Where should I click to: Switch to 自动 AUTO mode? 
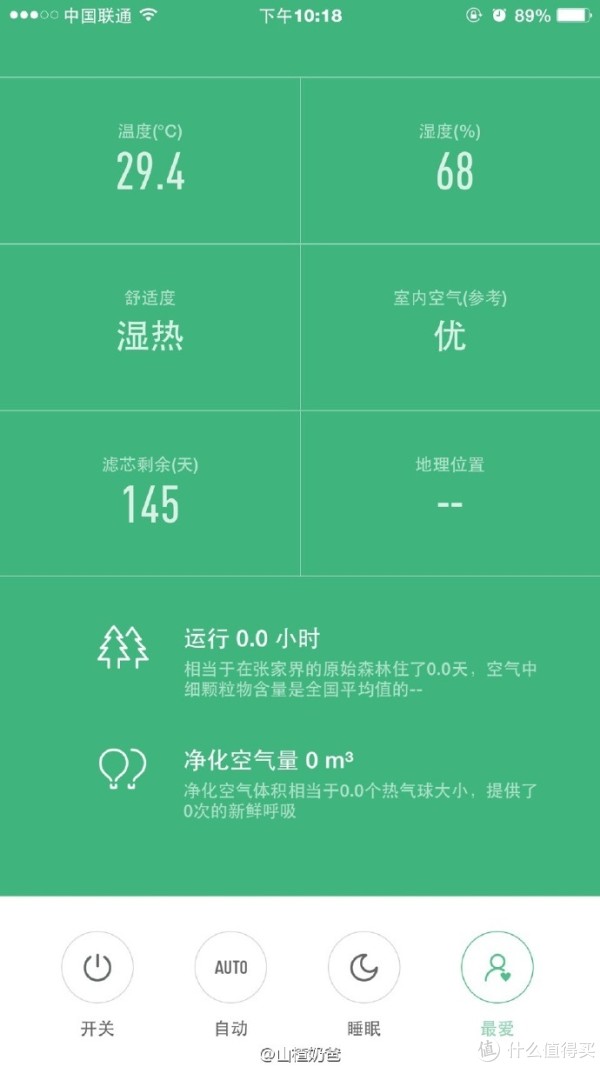click(231, 967)
